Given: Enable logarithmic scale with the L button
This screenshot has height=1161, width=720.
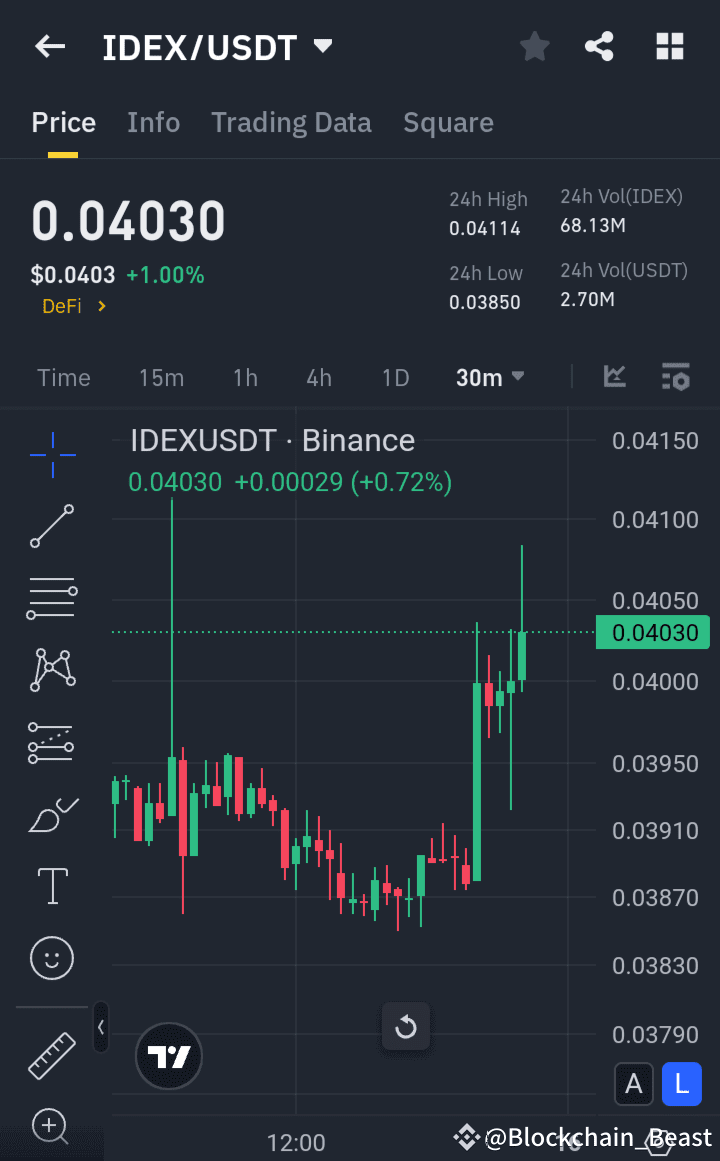Looking at the screenshot, I should click(682, 1084).
